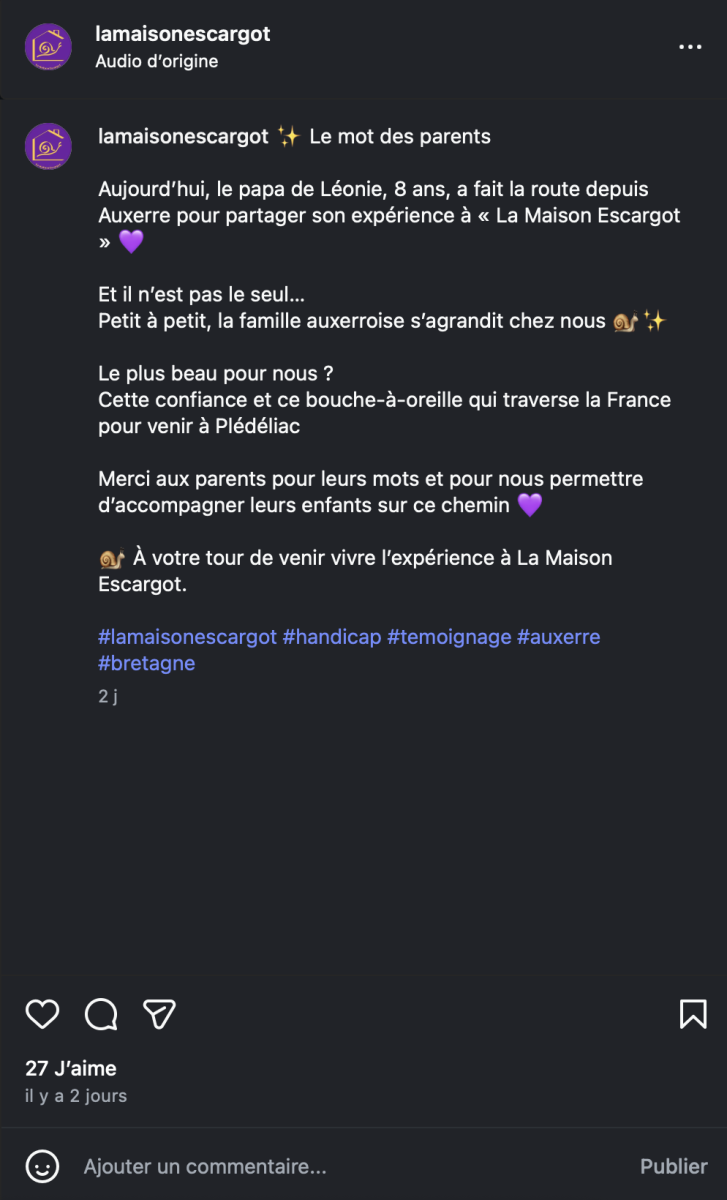
Task: Save the post with the bookmark icon
Action: pyautogui.click(x=693, y=1014)
